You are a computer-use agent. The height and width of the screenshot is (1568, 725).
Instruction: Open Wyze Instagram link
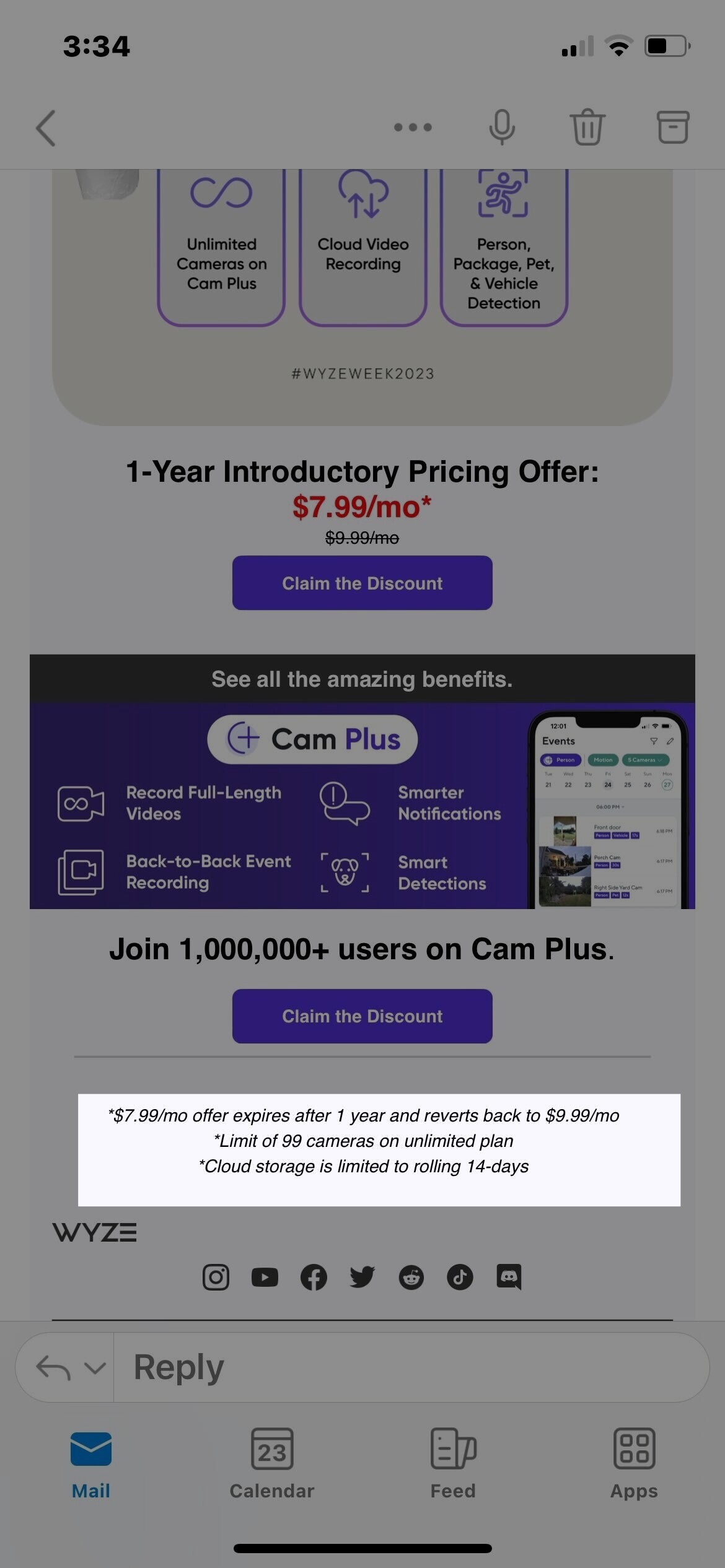click(x=216, y=1277)
